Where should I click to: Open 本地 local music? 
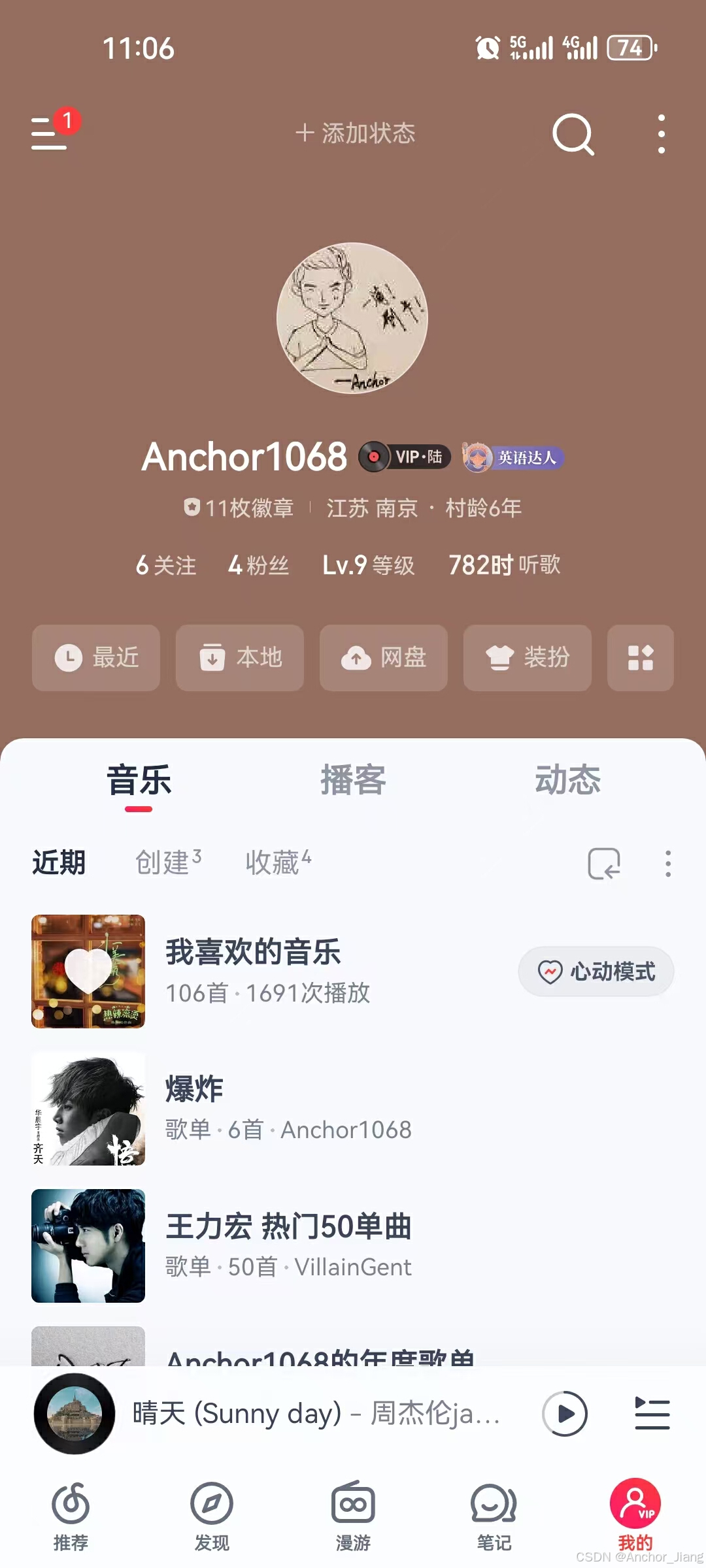(x=240, y=657)
